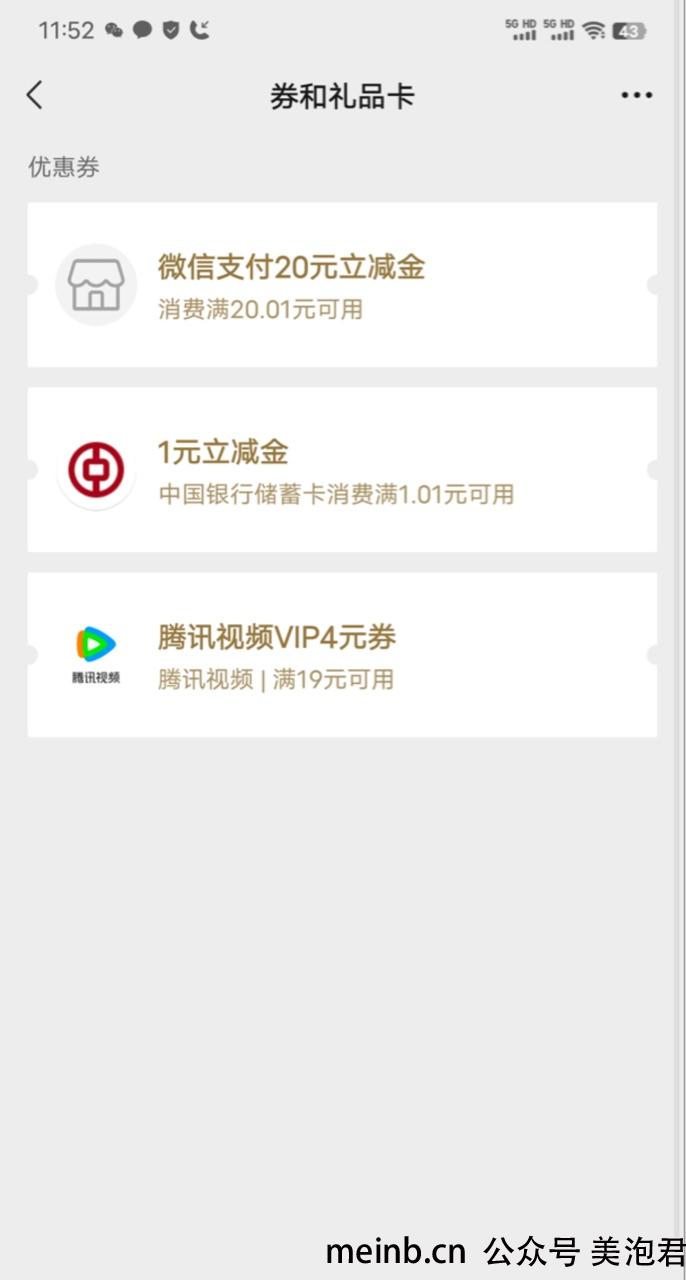686x1280 pixels.
Task: Go back using the top-left arrow
Action: click(35, 96)
